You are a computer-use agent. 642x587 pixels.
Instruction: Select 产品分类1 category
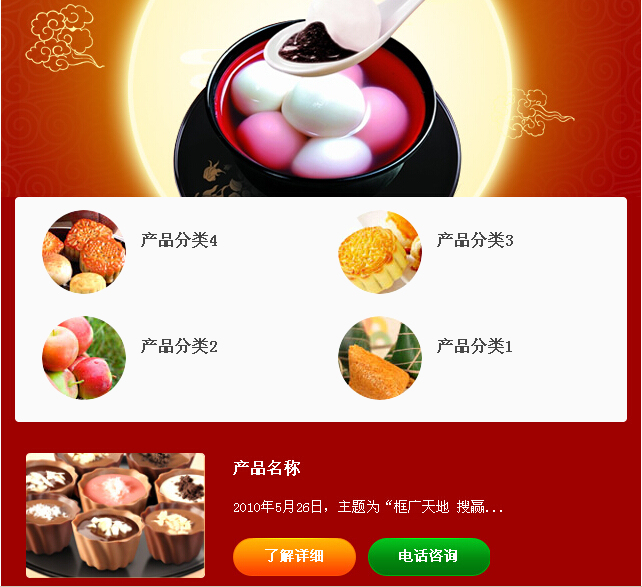474,347
